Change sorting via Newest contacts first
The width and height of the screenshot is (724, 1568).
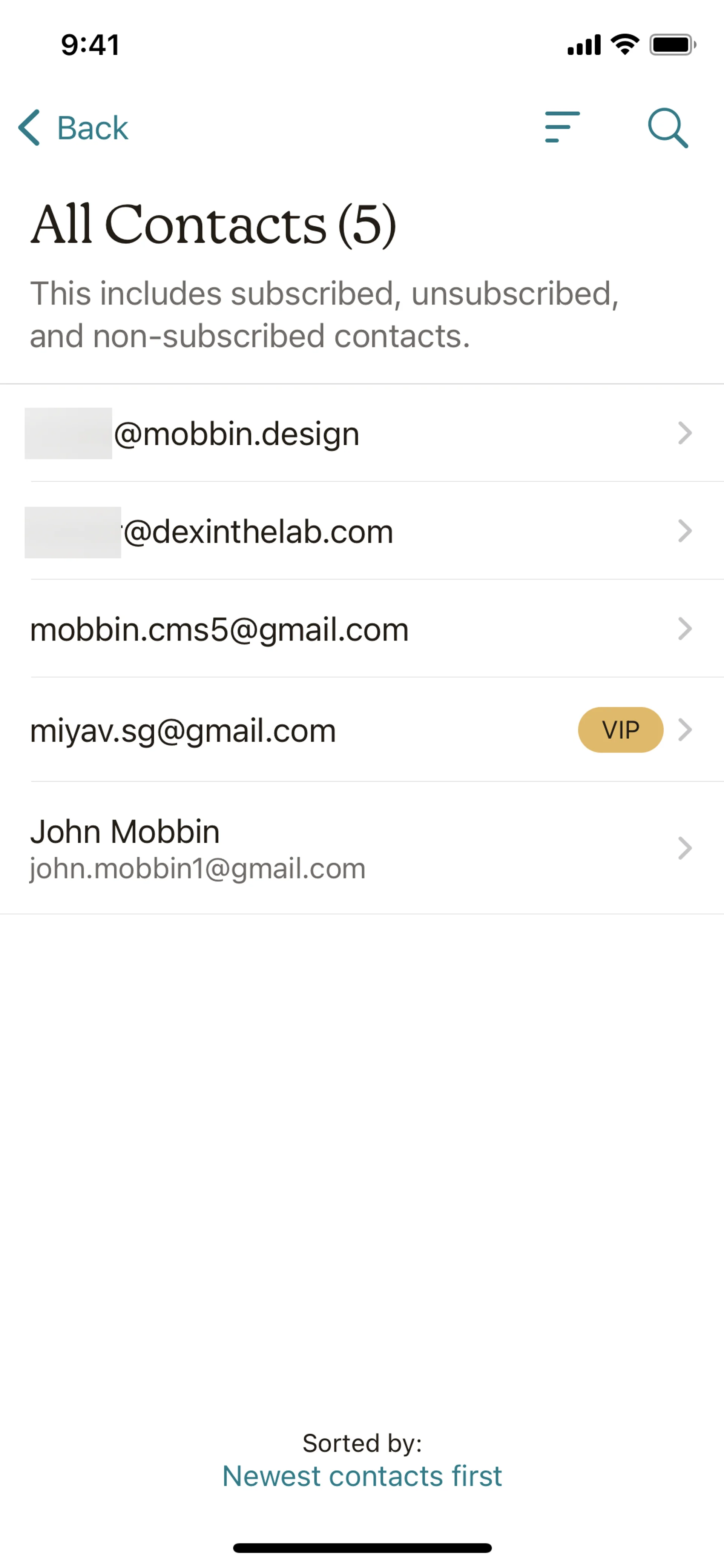[x=362, y=1476]
